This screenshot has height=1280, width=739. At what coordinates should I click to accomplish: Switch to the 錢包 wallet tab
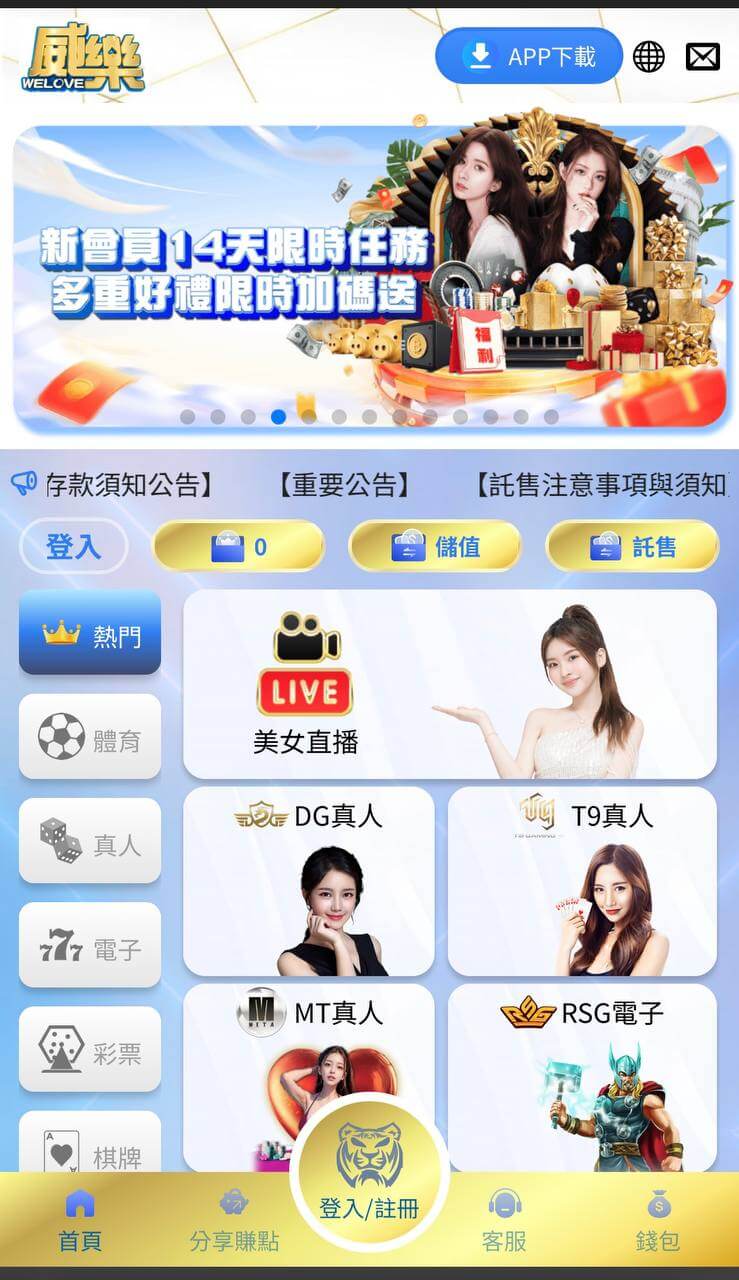(658, 1222)
